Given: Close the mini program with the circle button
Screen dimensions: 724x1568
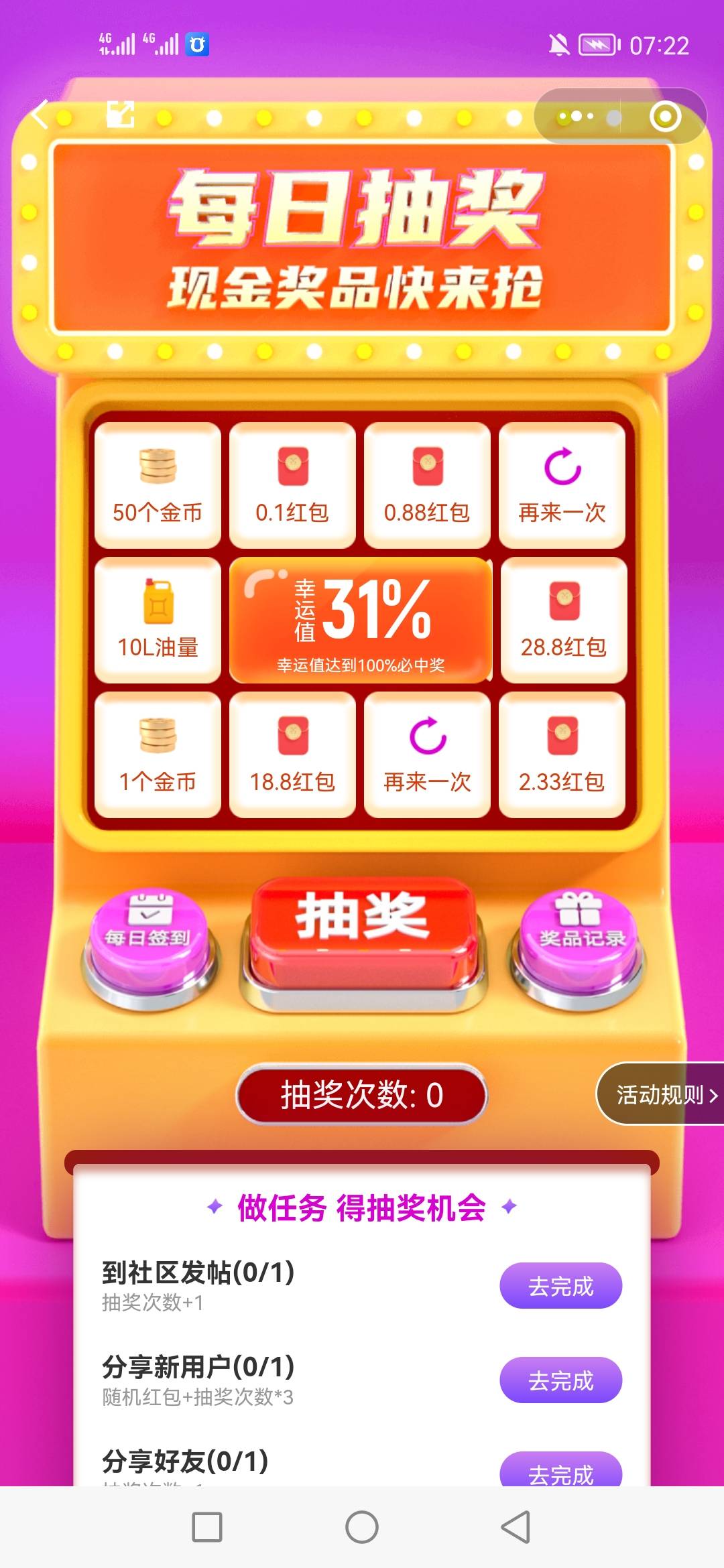Looking at the screenshot, I should tap(665, 117).
